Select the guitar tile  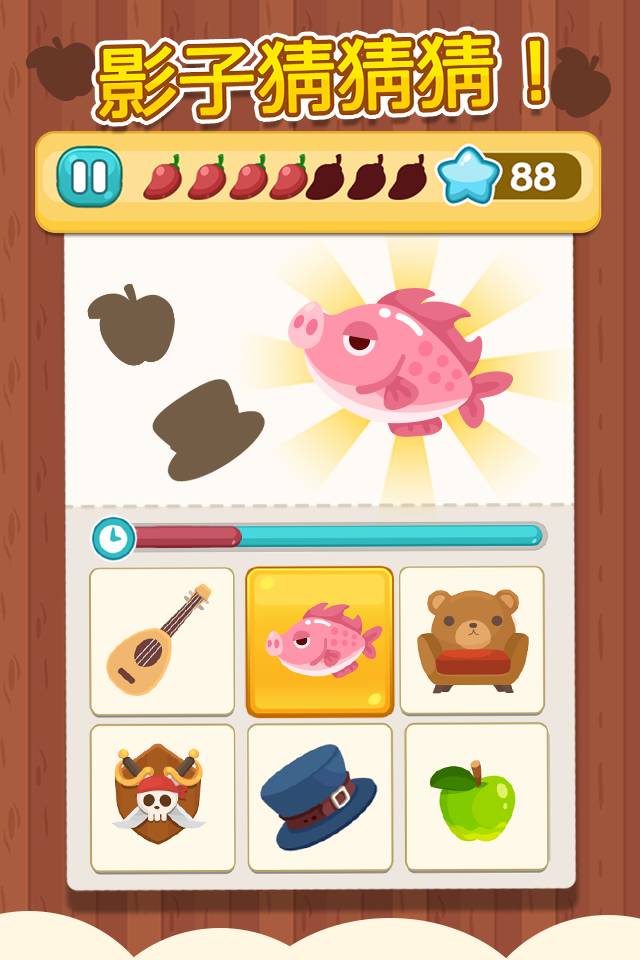pos(162,641)
